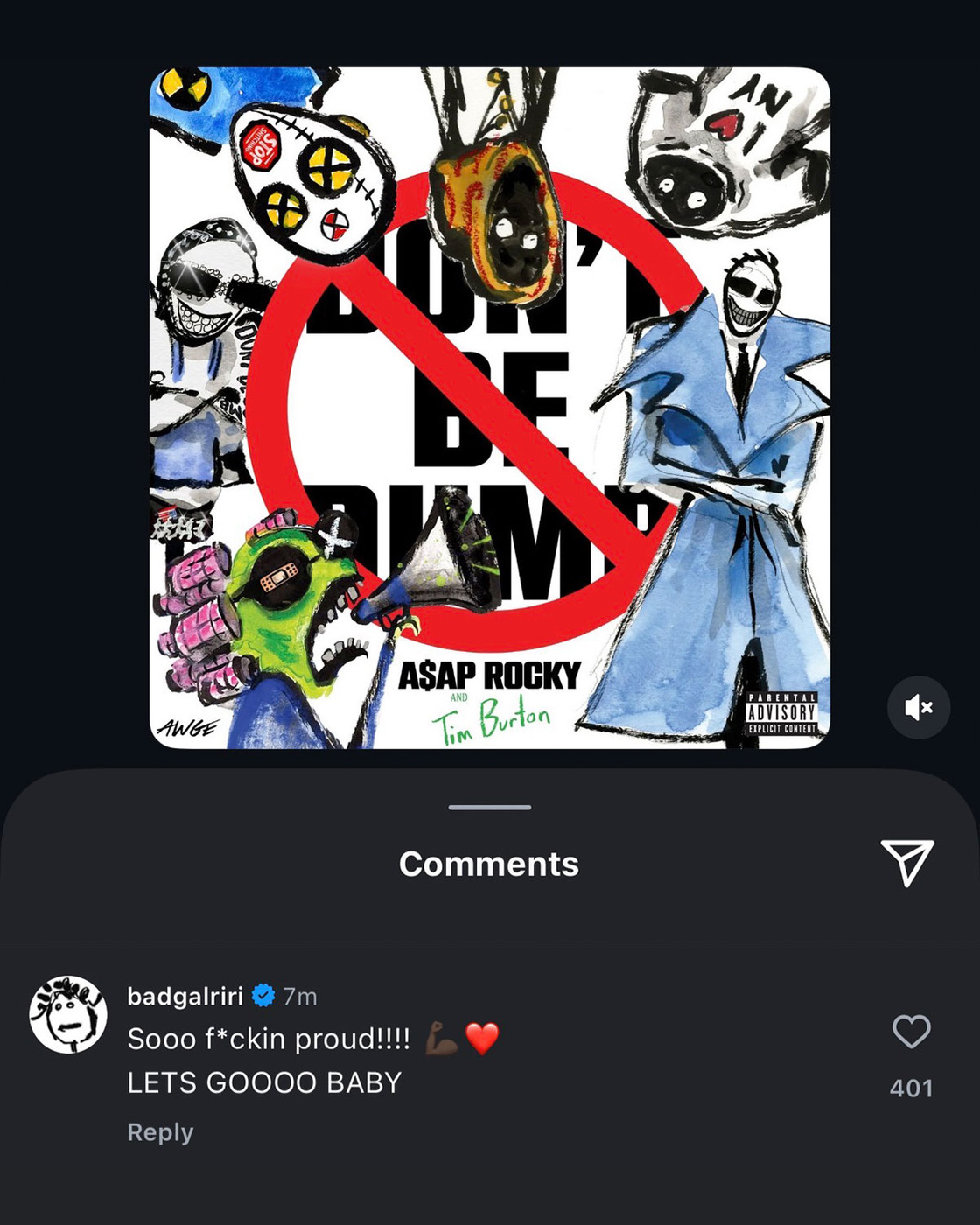
Task: Tap the Comments sheet drag handle
Action: [489, 807]
